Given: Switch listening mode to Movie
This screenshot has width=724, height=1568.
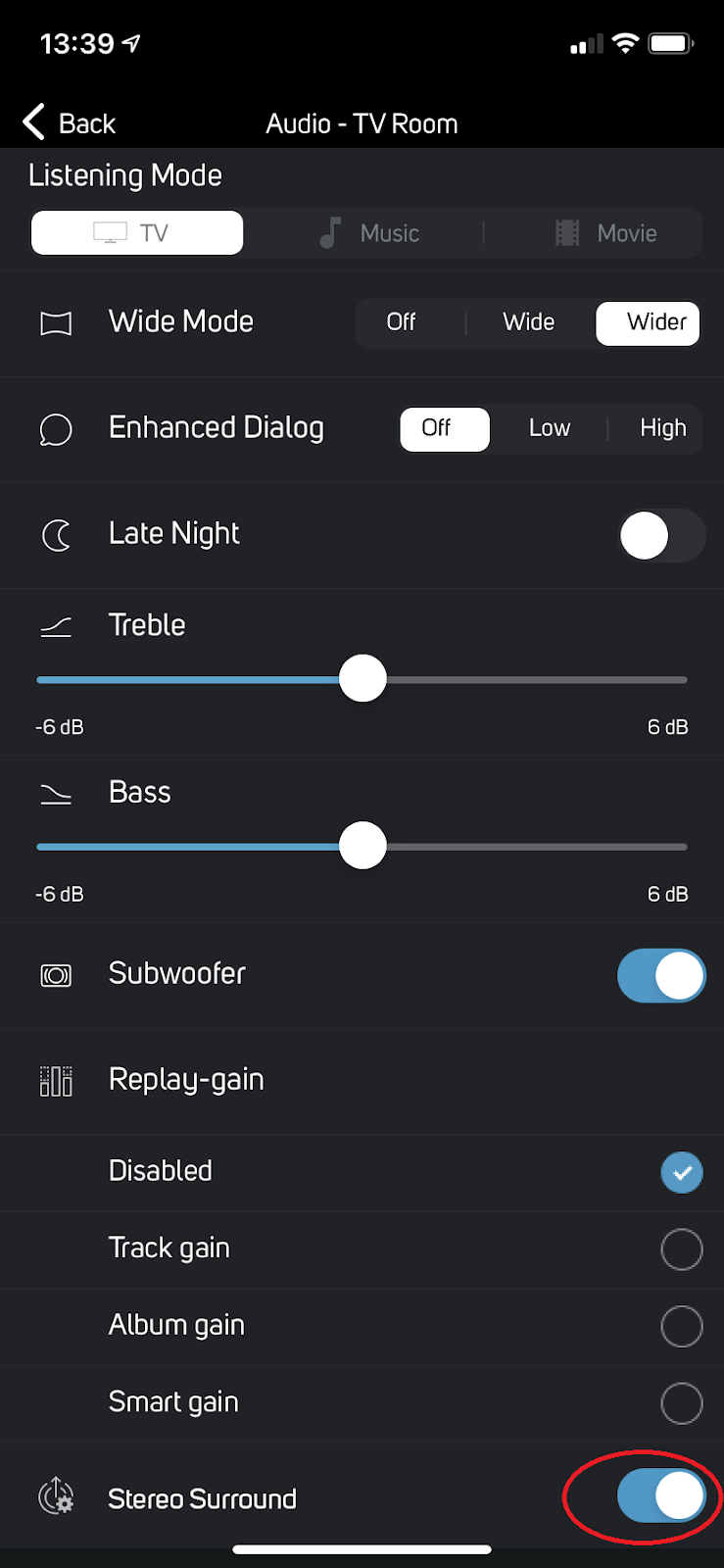Looking at the screenshot, I should point(605,233).
